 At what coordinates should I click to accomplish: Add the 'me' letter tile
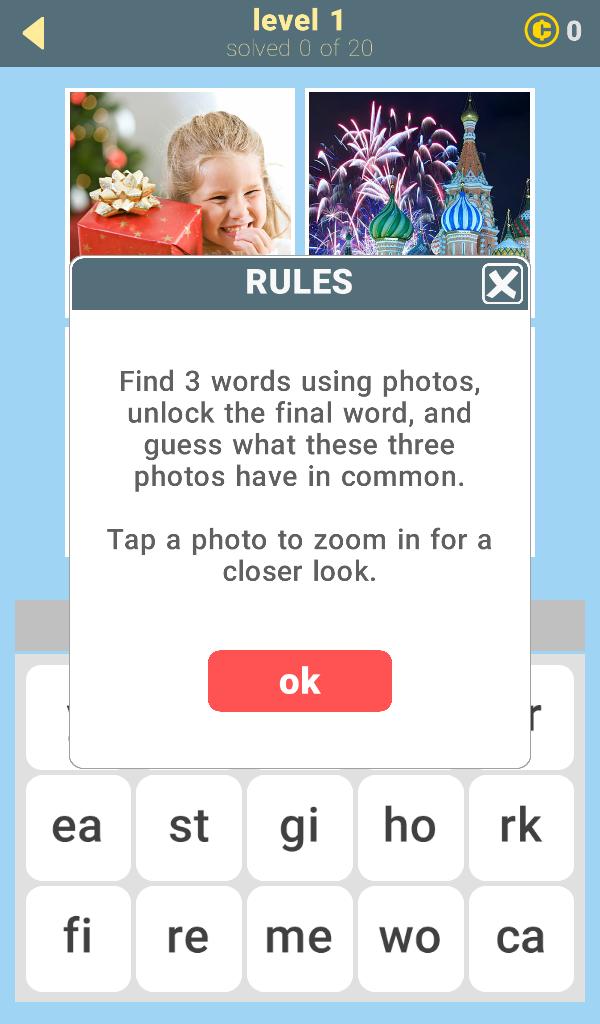[x=300, y=938]
